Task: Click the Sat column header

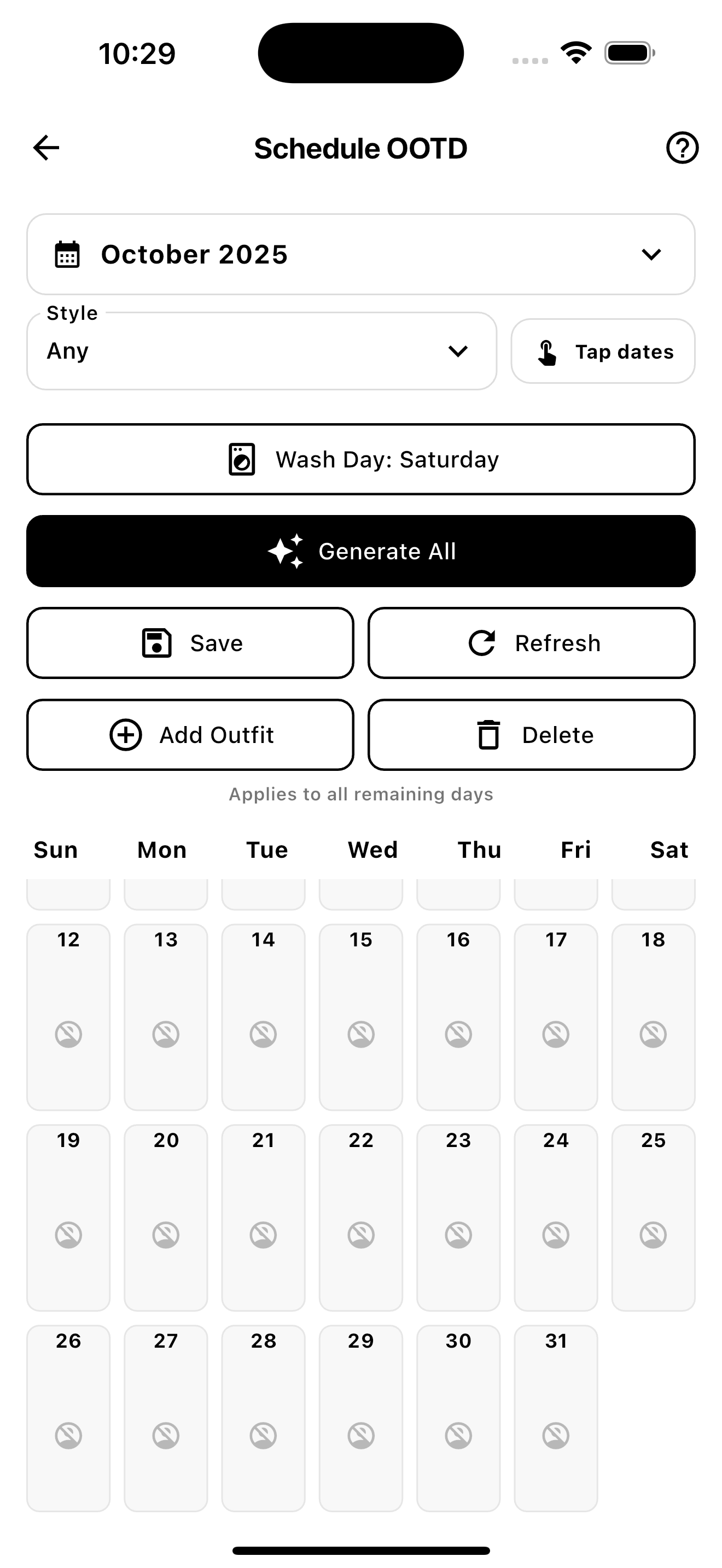Action: pyautogui.click(x=669, y=849)
